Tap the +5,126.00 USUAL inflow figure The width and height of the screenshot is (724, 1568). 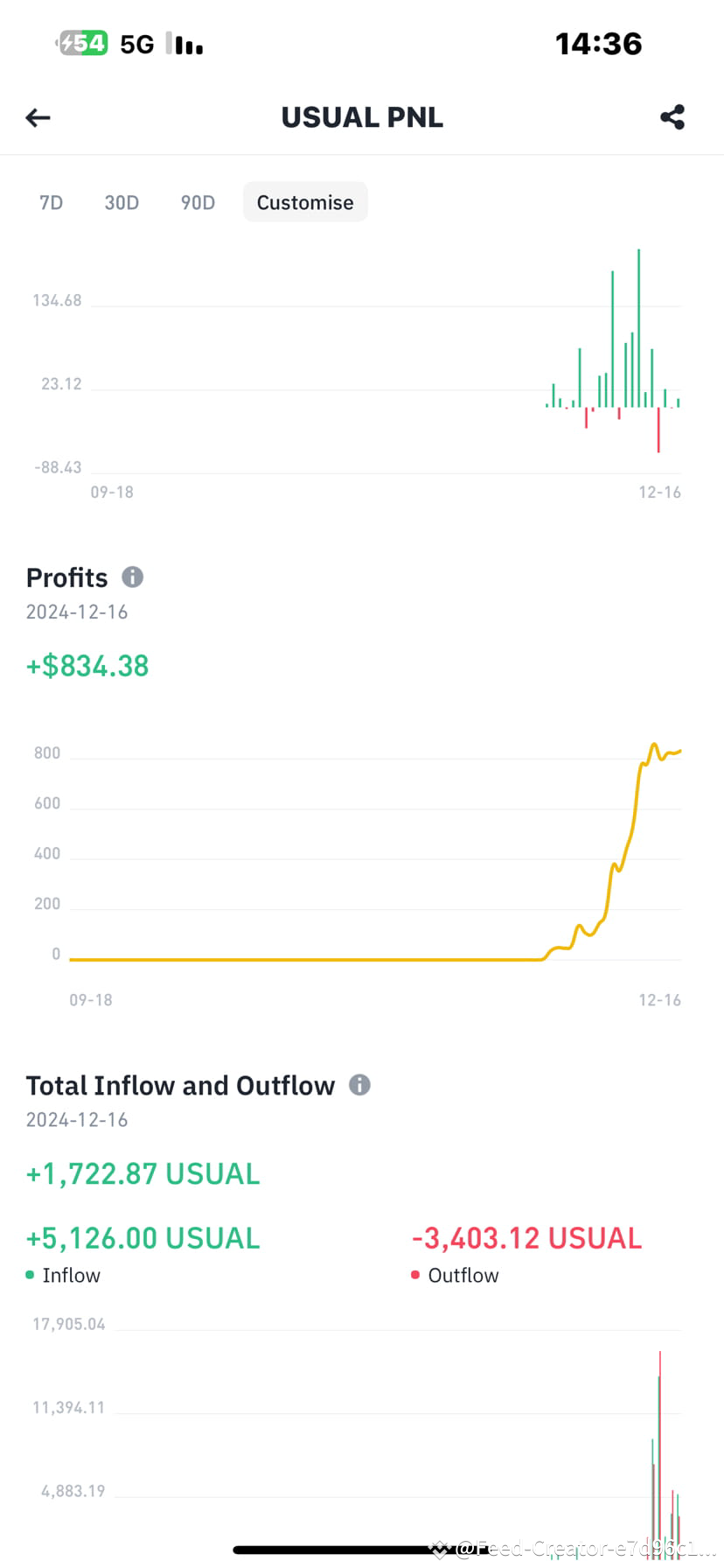[142, 1237]
